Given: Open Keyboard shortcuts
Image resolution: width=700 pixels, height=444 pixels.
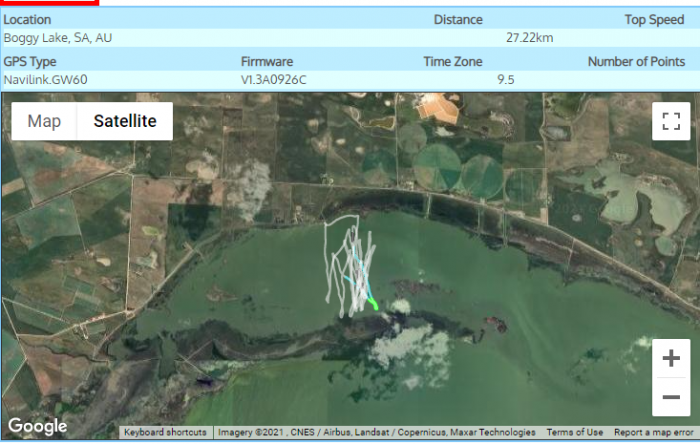Looking at the screenshot, I should pos(165,432).
